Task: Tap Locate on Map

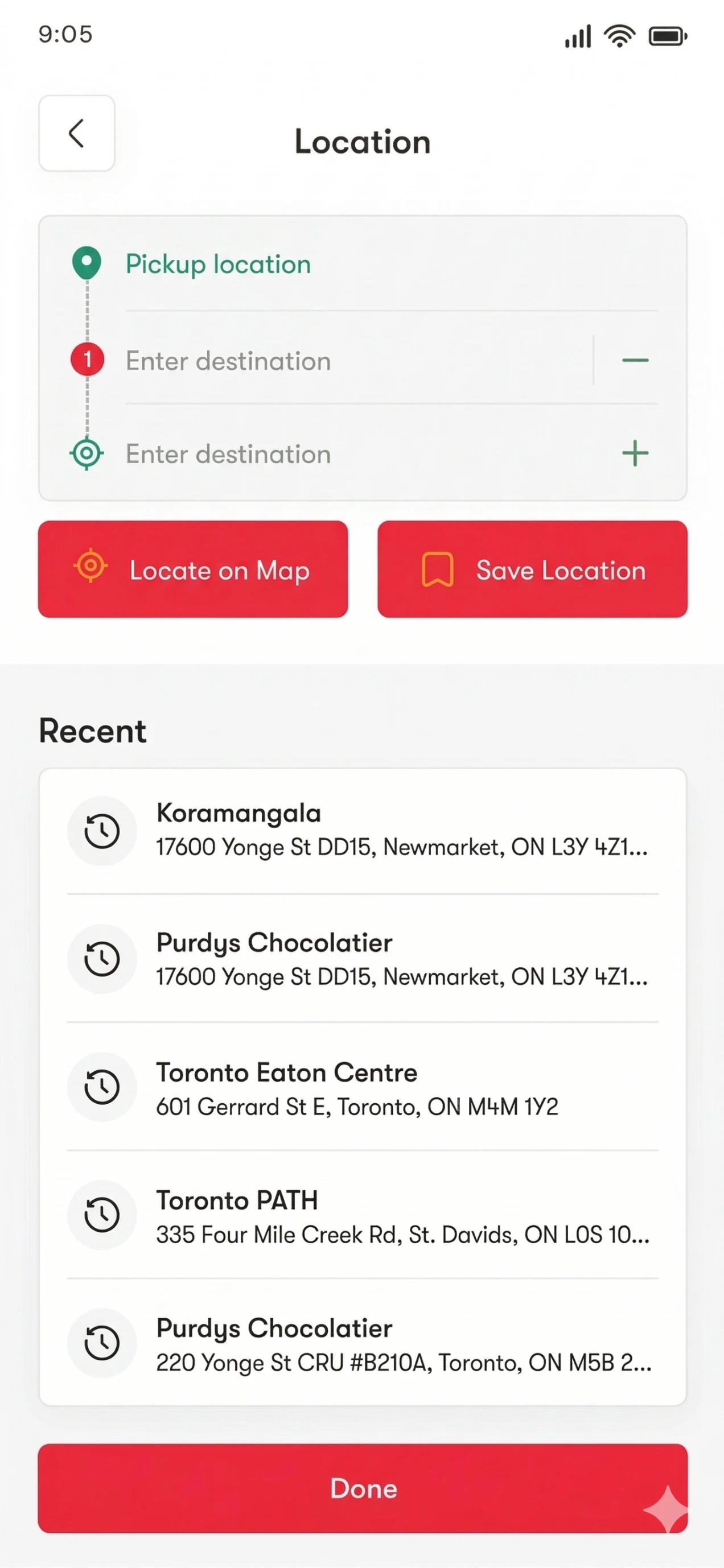Action: pos(193,569)
